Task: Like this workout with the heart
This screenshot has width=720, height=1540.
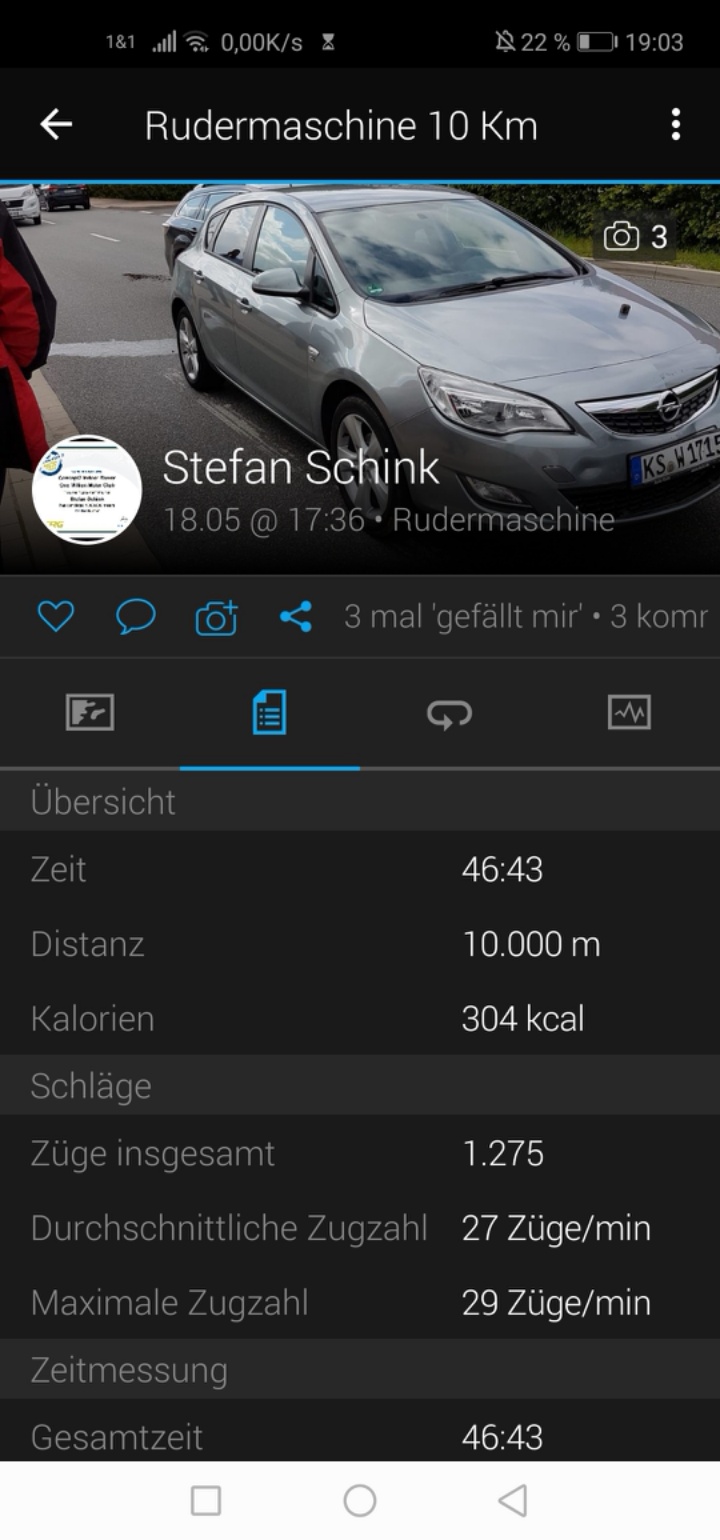Action: [x=56, y=617]
